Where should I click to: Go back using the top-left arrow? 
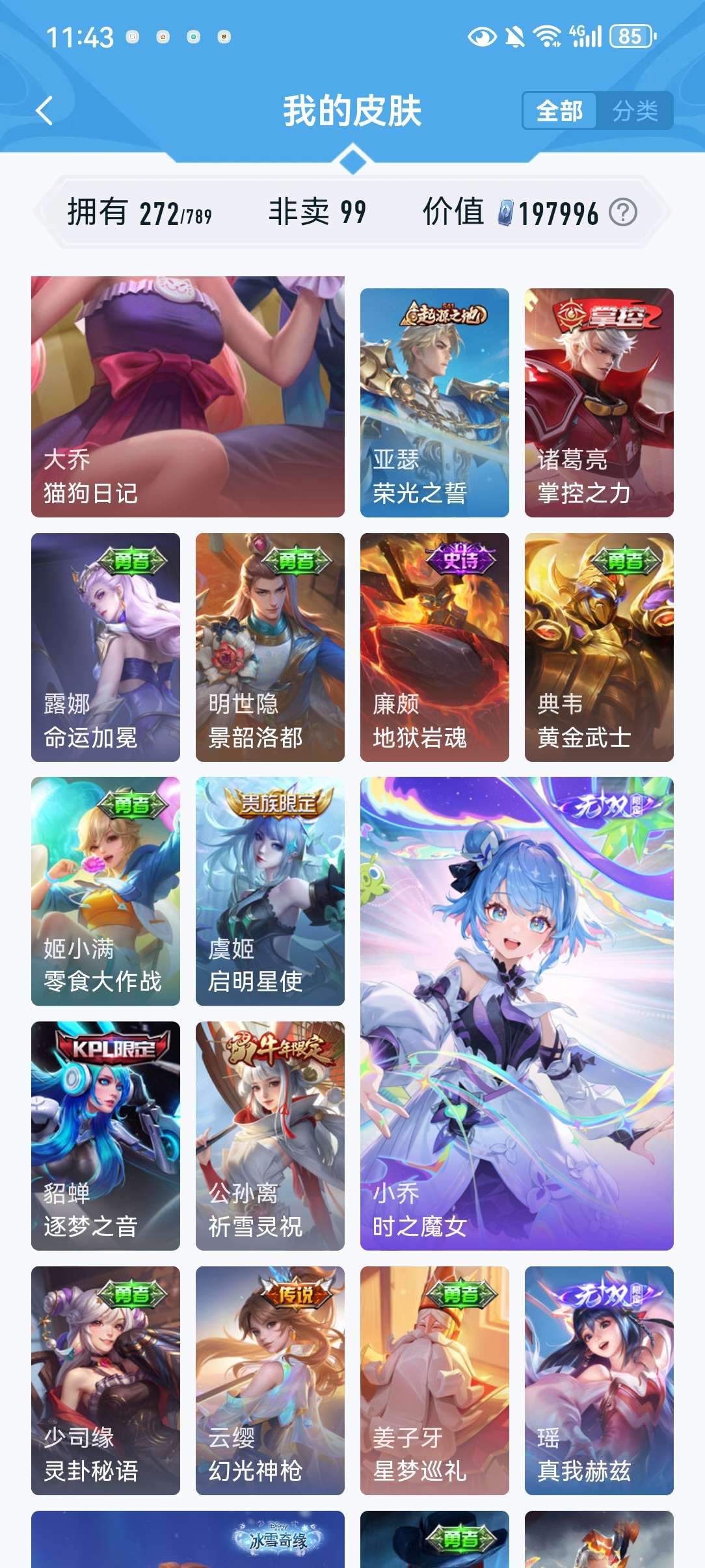pyautogui.click(x=44, y=111)
